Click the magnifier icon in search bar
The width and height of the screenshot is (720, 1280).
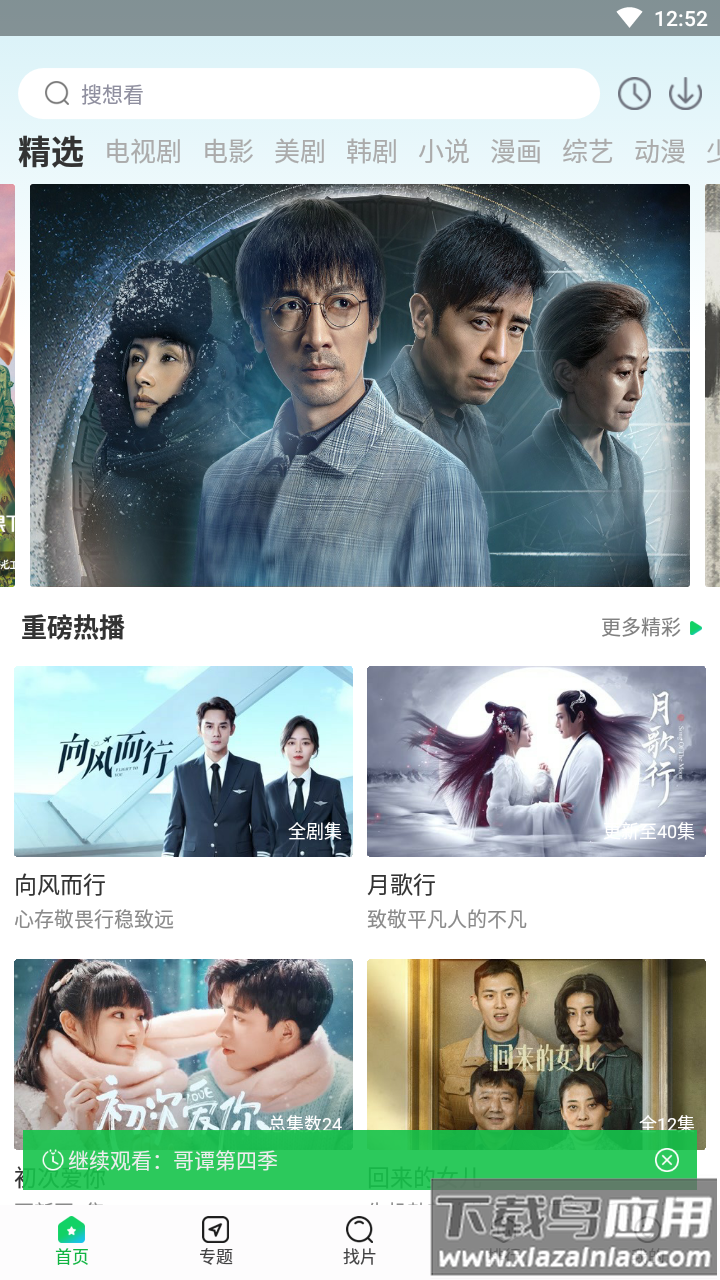pos(55,93)
